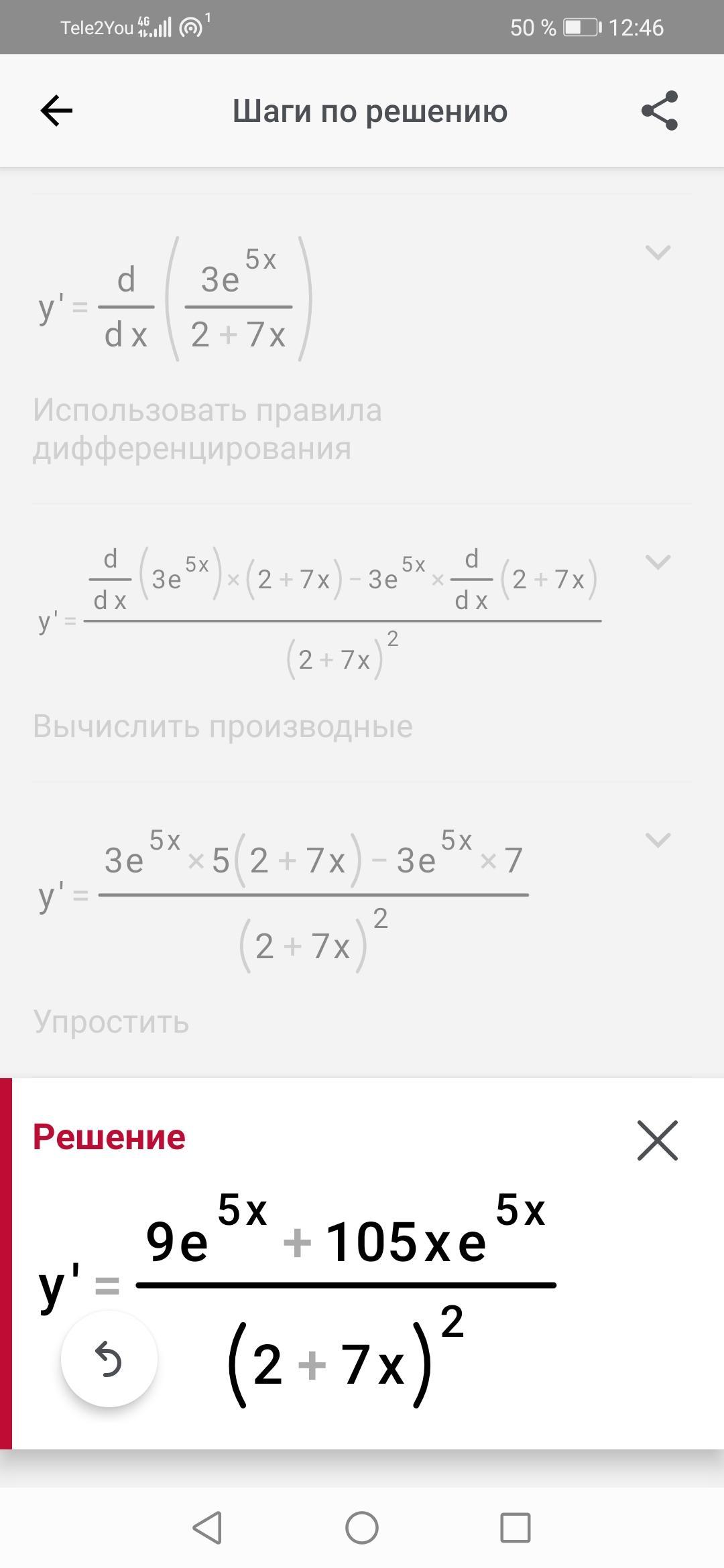The width and height of the screenshot is (724, 1568).
Task: Tap the round undo arrow button
Action: coord(109,1358)
